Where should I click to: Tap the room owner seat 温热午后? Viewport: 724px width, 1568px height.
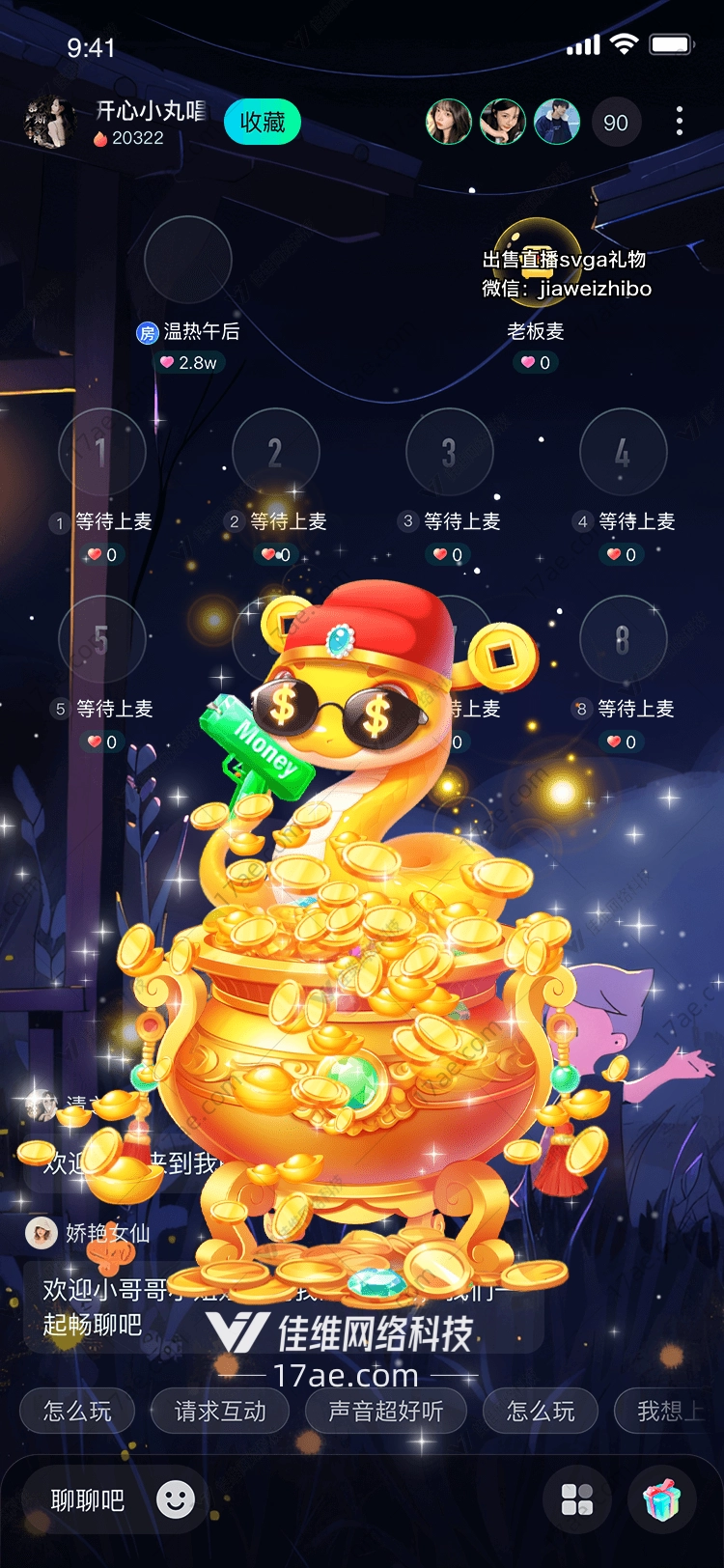pyautogui.click(x=188, y=261)
